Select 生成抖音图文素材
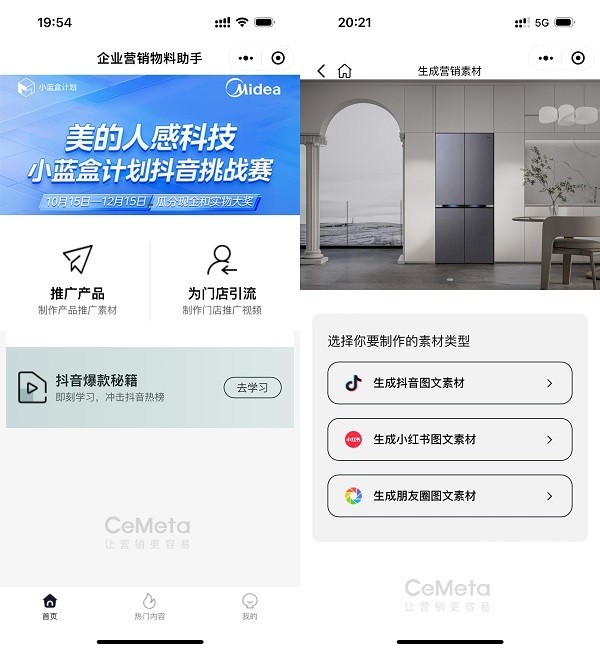Screen dimensions: 600x650 [x=450, y=383]
